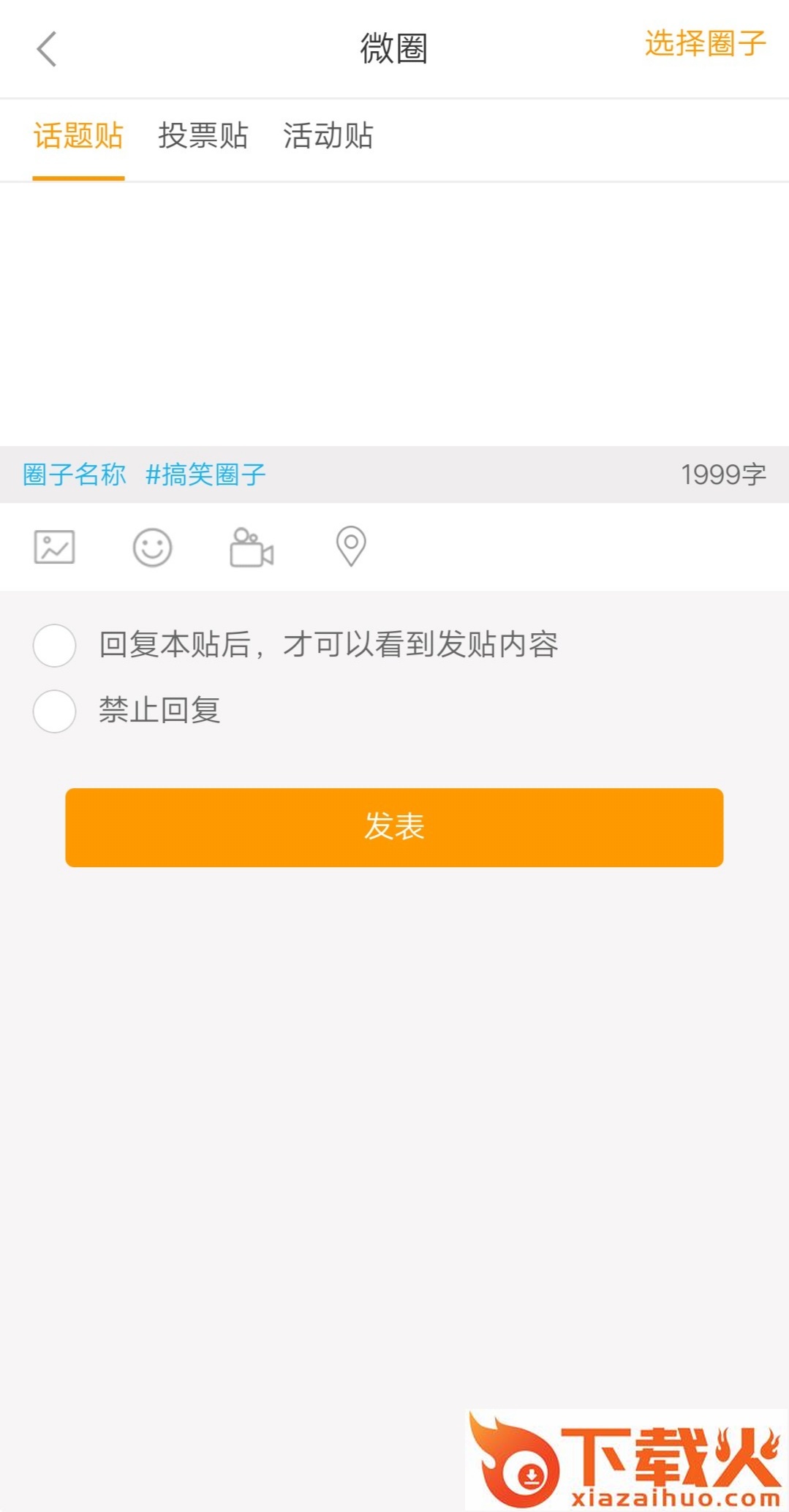This screenshot has height=1512, width=789.
Task: Enable reply-to-view content option
Action: (55, 645)
